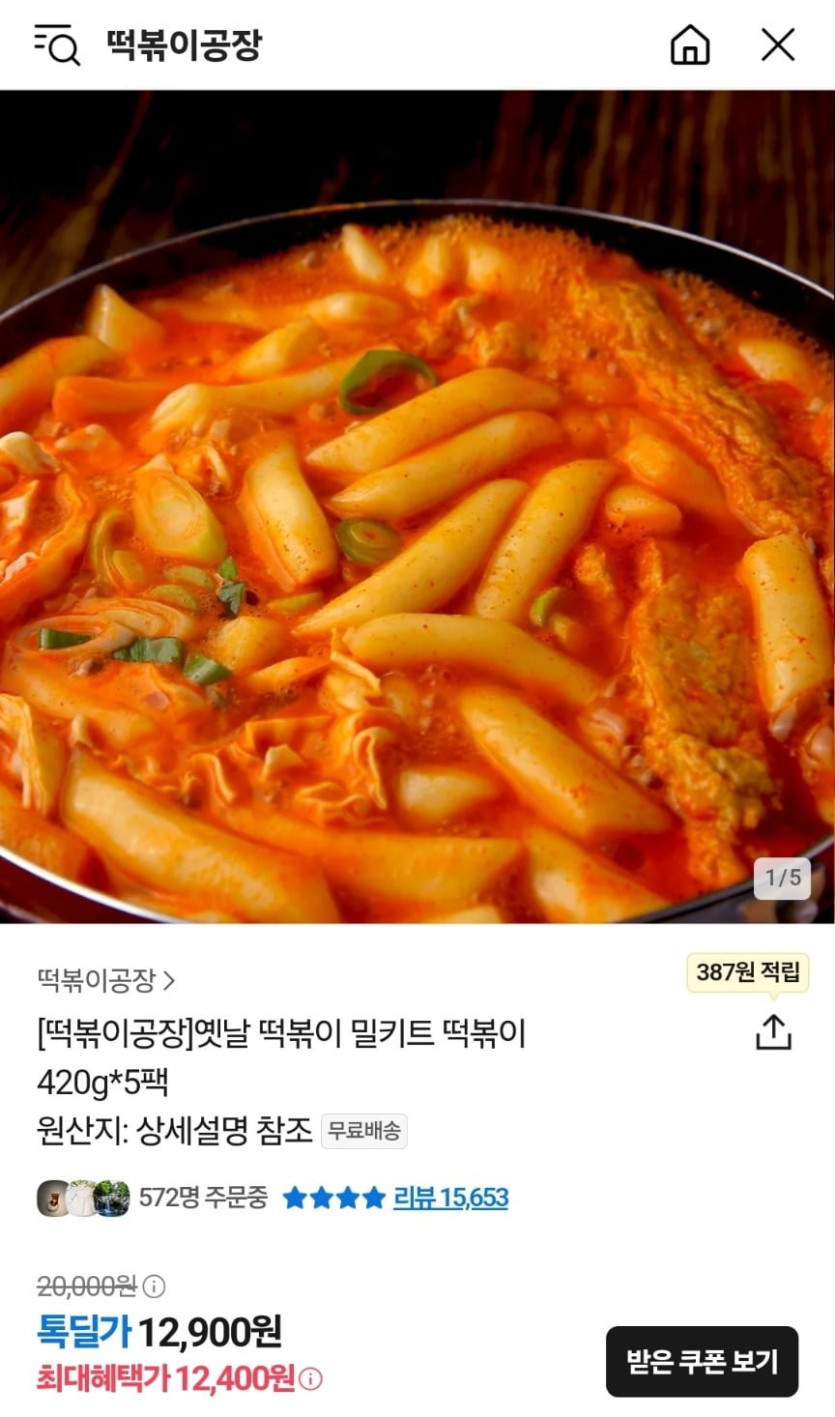The width and height of the screenshot is (835, 1417).
Task: Open the 떡볶이공장 store link
Action: [106, 980]
